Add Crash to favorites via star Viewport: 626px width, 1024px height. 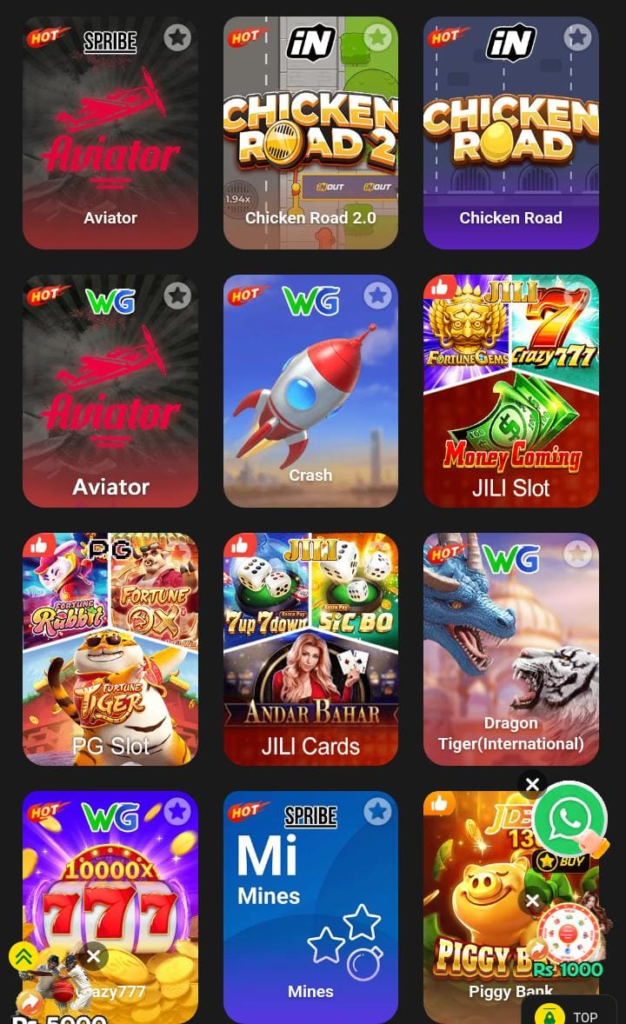tap(377, 296)
